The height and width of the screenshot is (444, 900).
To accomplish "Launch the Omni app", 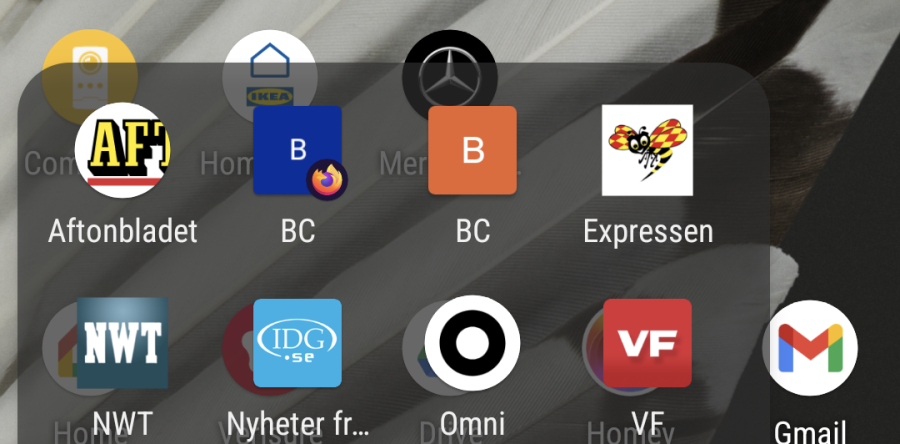I will point(472,343).
